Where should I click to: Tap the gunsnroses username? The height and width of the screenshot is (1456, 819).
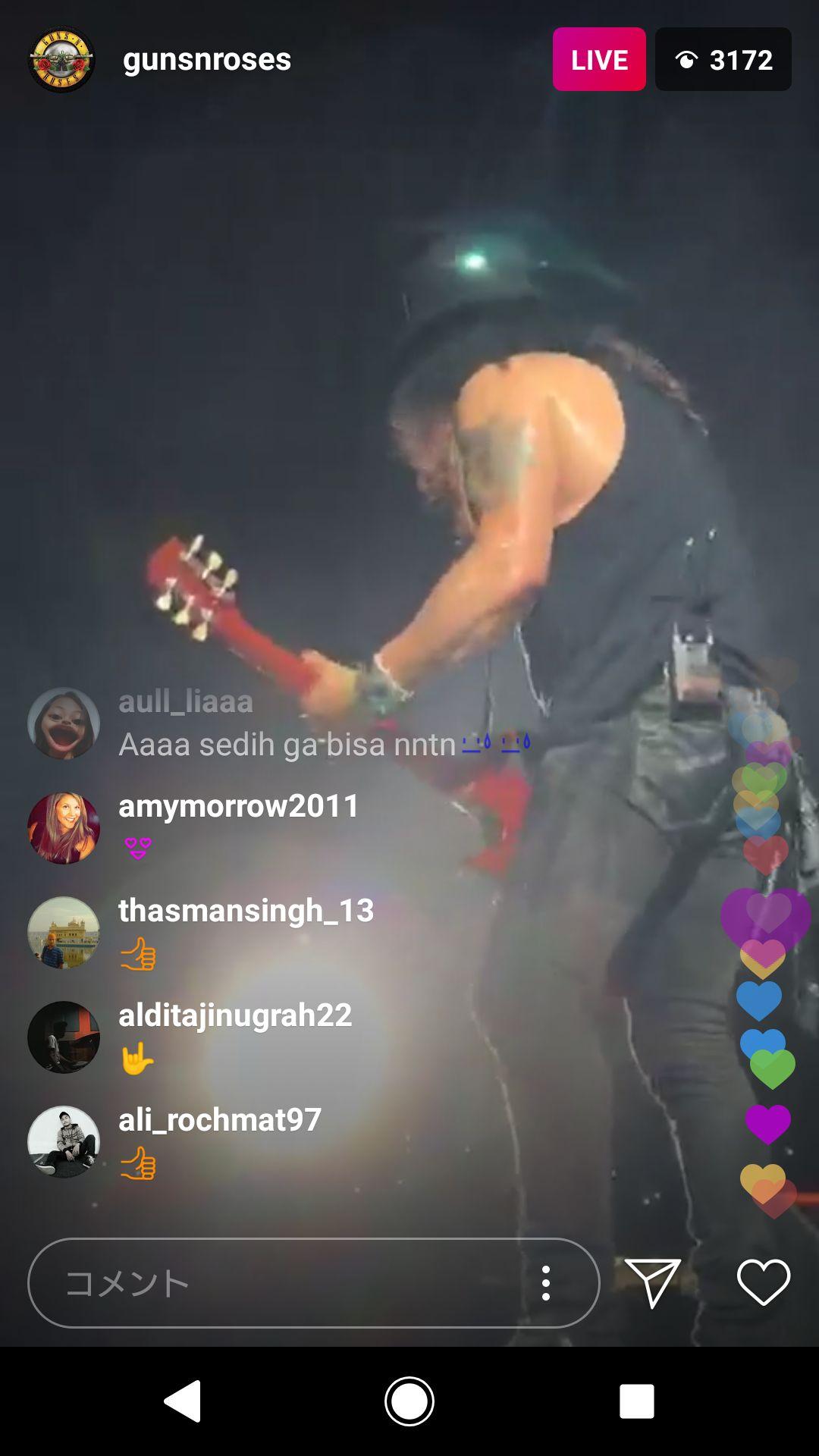(206, 59)
